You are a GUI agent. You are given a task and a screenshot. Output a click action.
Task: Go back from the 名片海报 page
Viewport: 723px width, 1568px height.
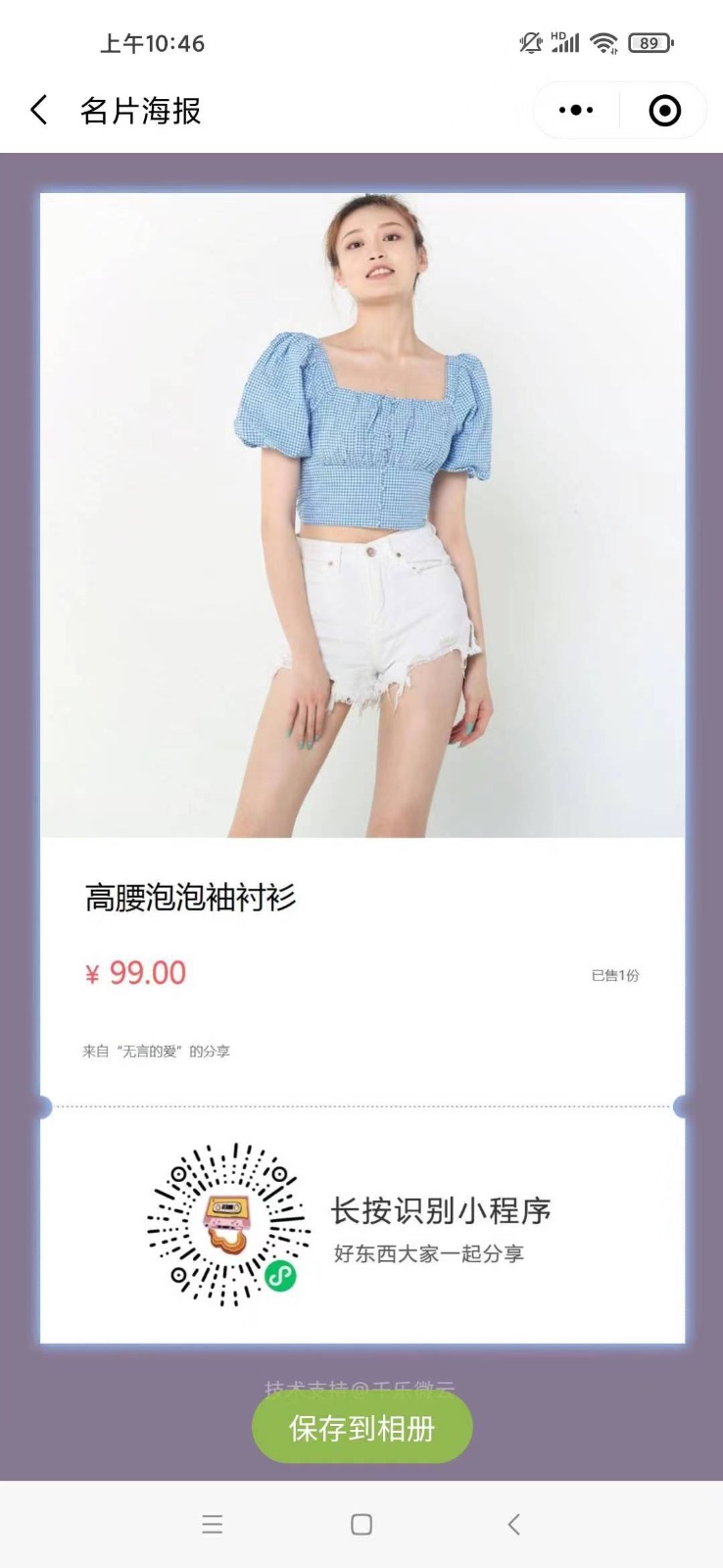(39, 110)
